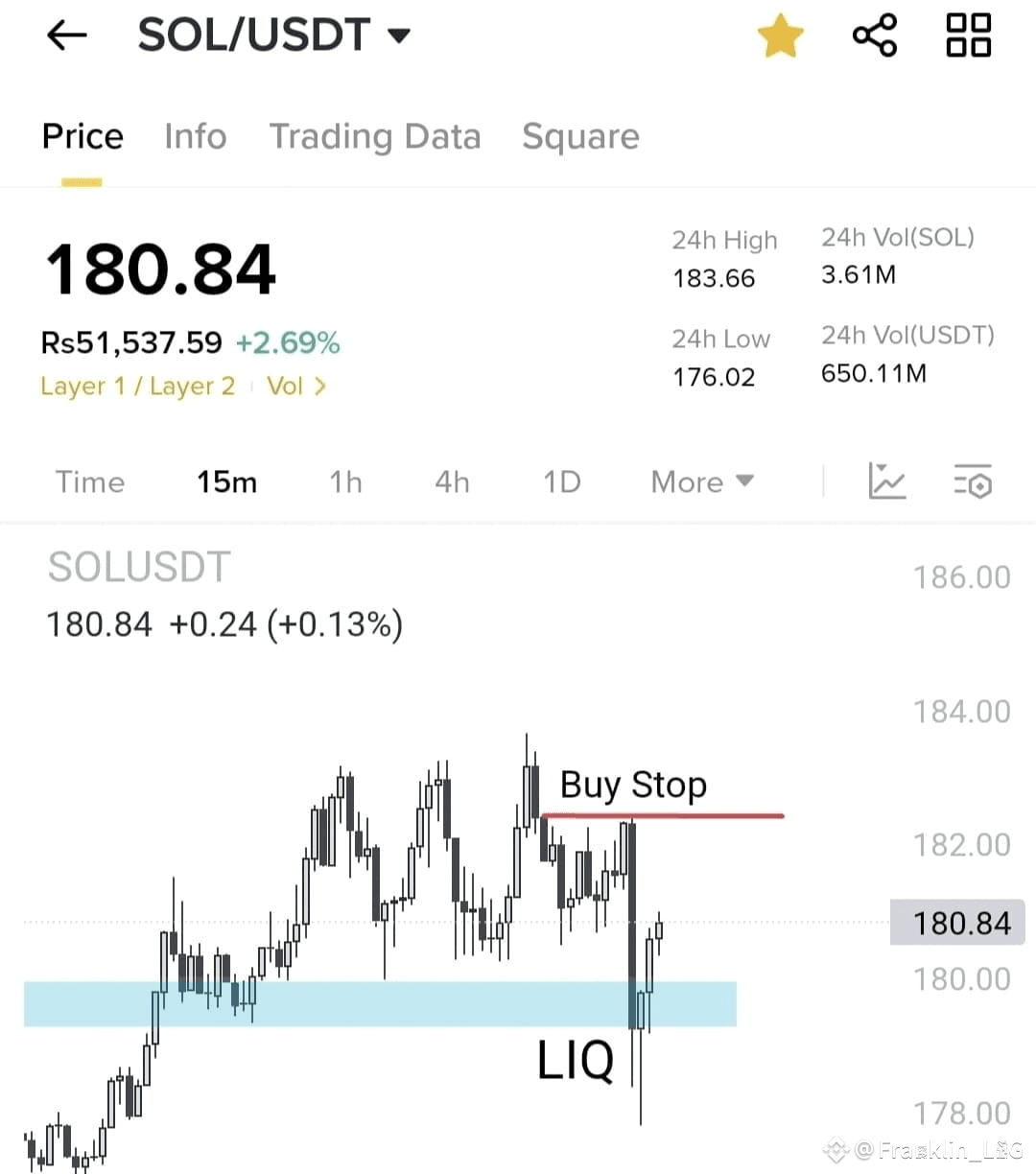Tap the share icon in the header

coord(873,35)
